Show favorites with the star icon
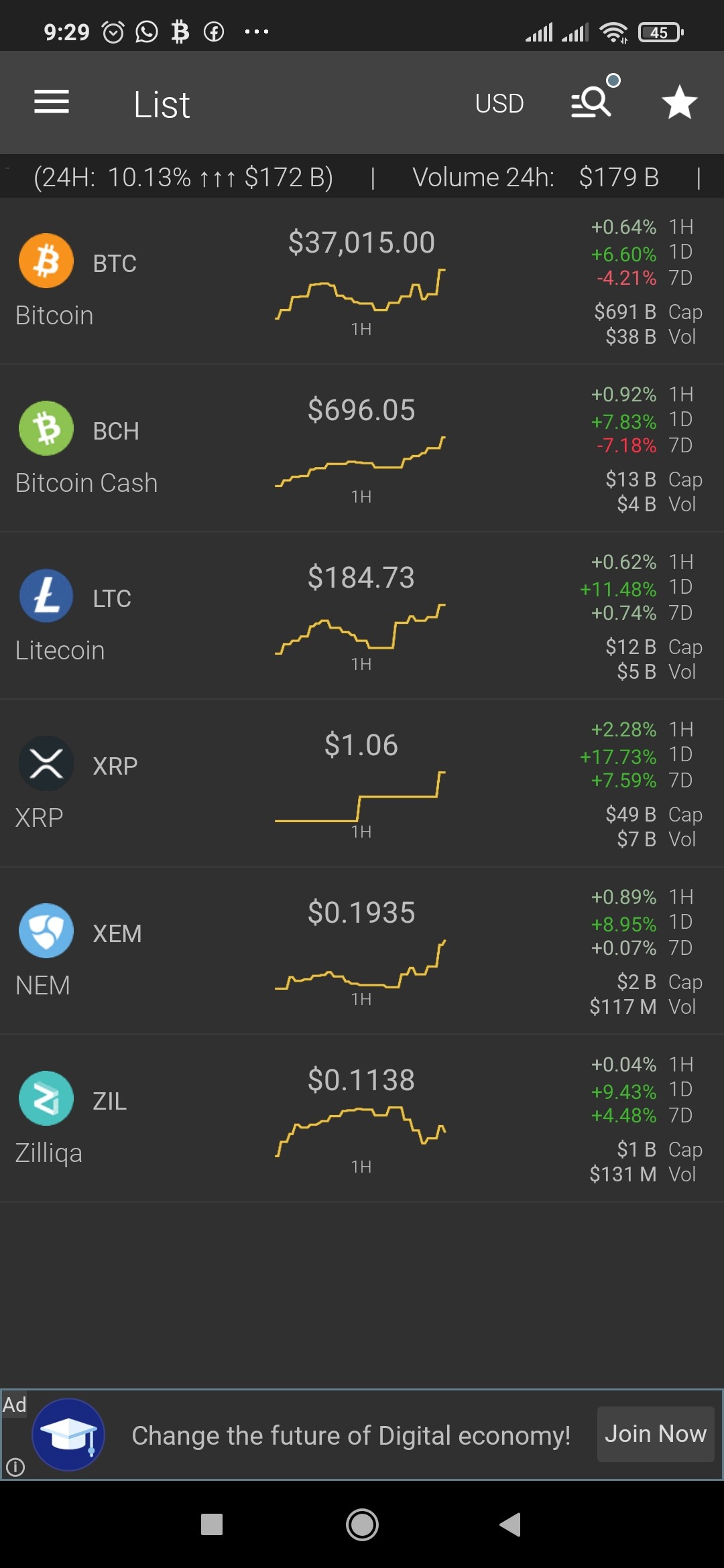The width and height of the screenshot is (724, 1568). click(x=680, y=103)
